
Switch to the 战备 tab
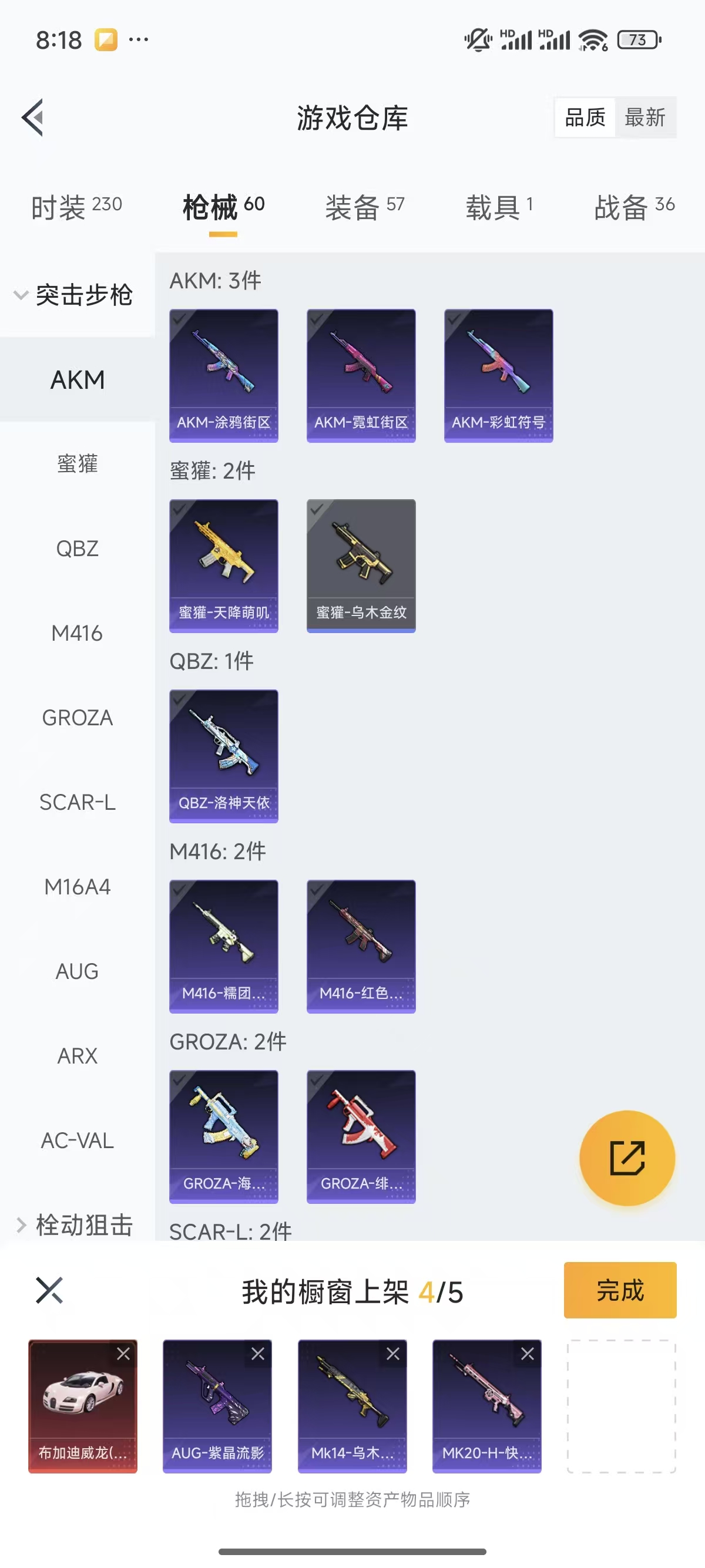coord(634,207)
